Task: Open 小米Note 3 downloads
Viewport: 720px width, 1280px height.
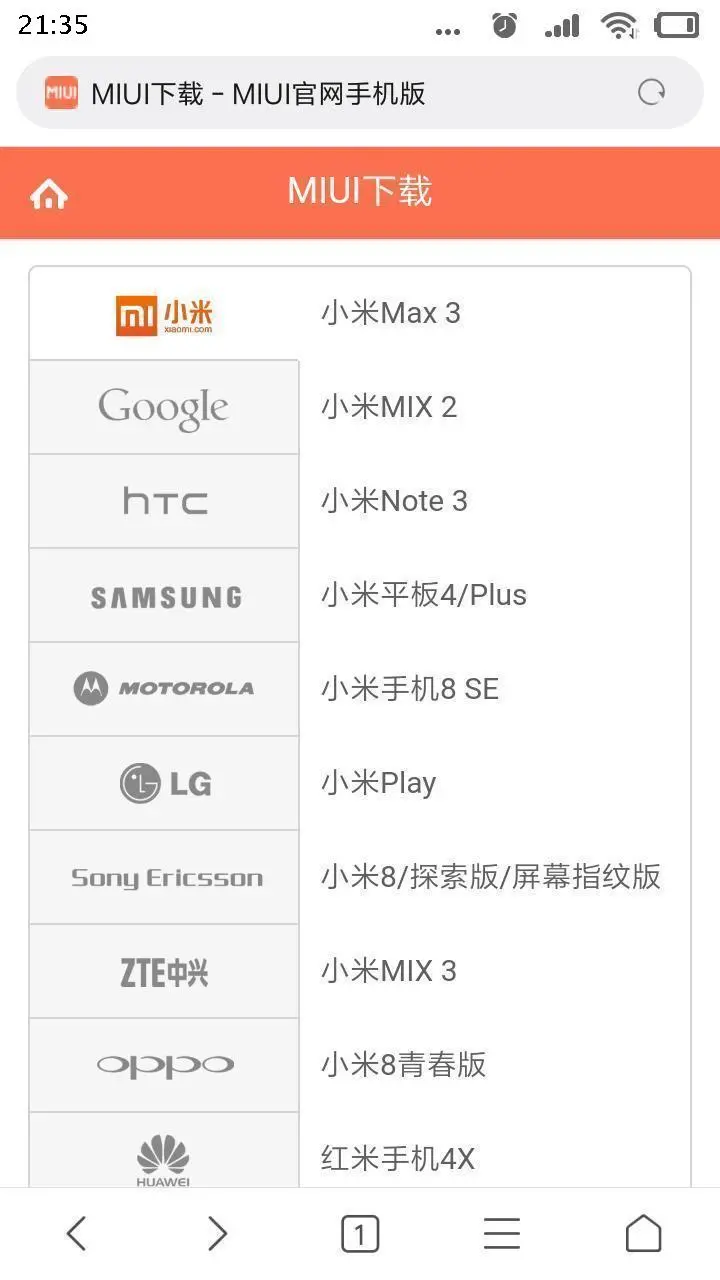Action: pyautogui.click(x=394, y=501)
